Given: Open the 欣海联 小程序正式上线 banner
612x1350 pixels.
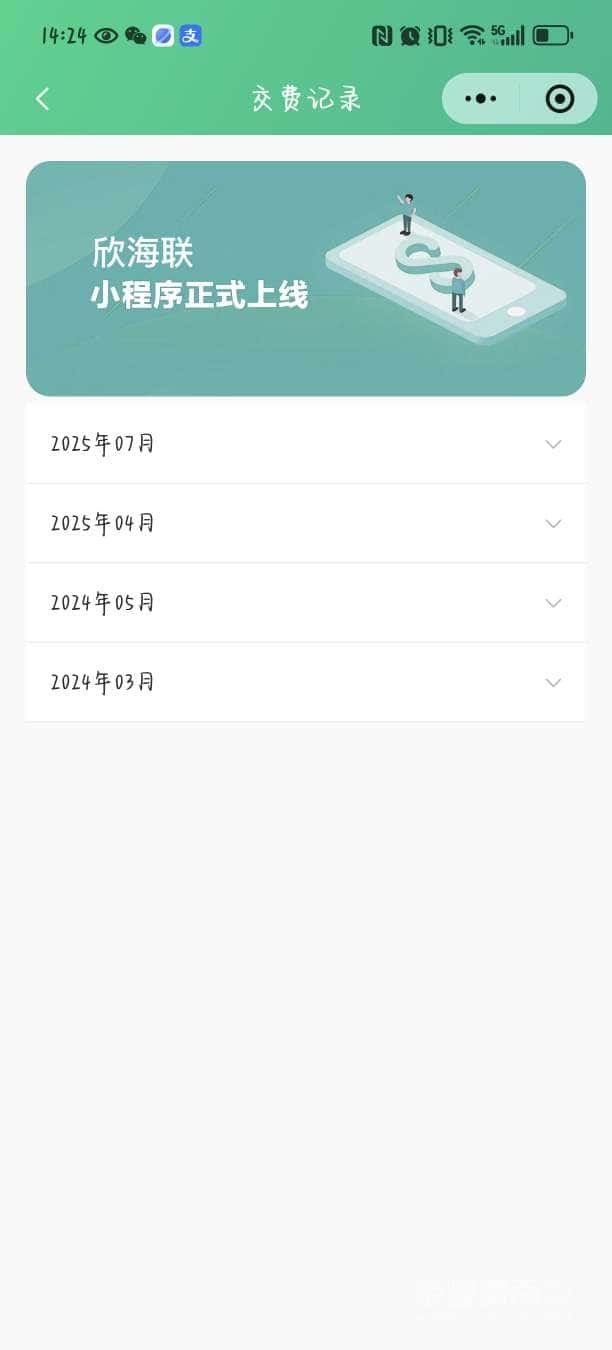Looking at the screenshot, I should (x=306, y=278).
